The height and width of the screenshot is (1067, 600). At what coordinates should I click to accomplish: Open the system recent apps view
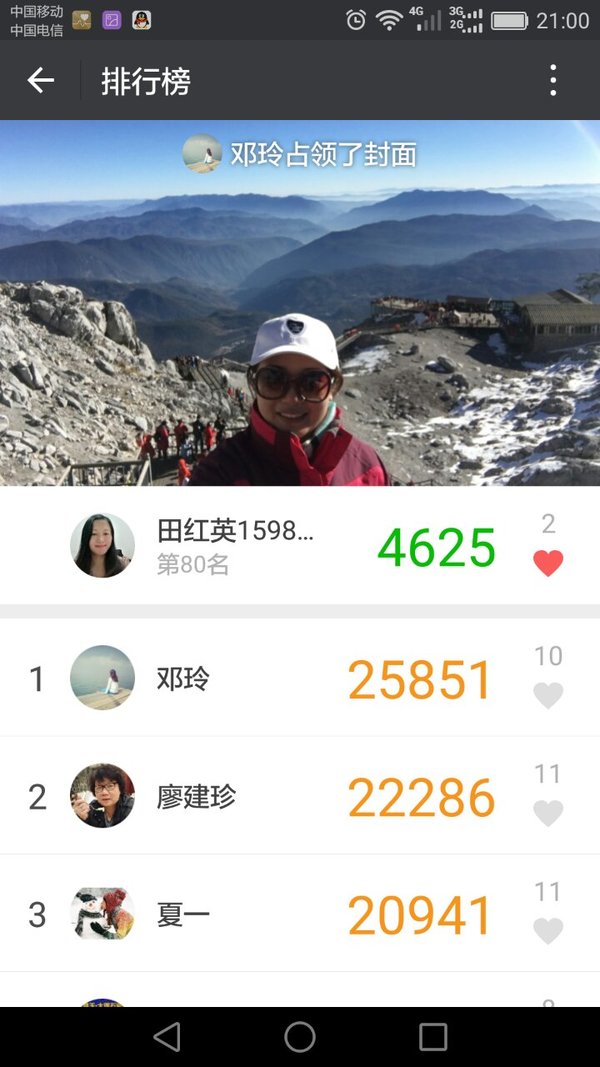pos(433,1037)
